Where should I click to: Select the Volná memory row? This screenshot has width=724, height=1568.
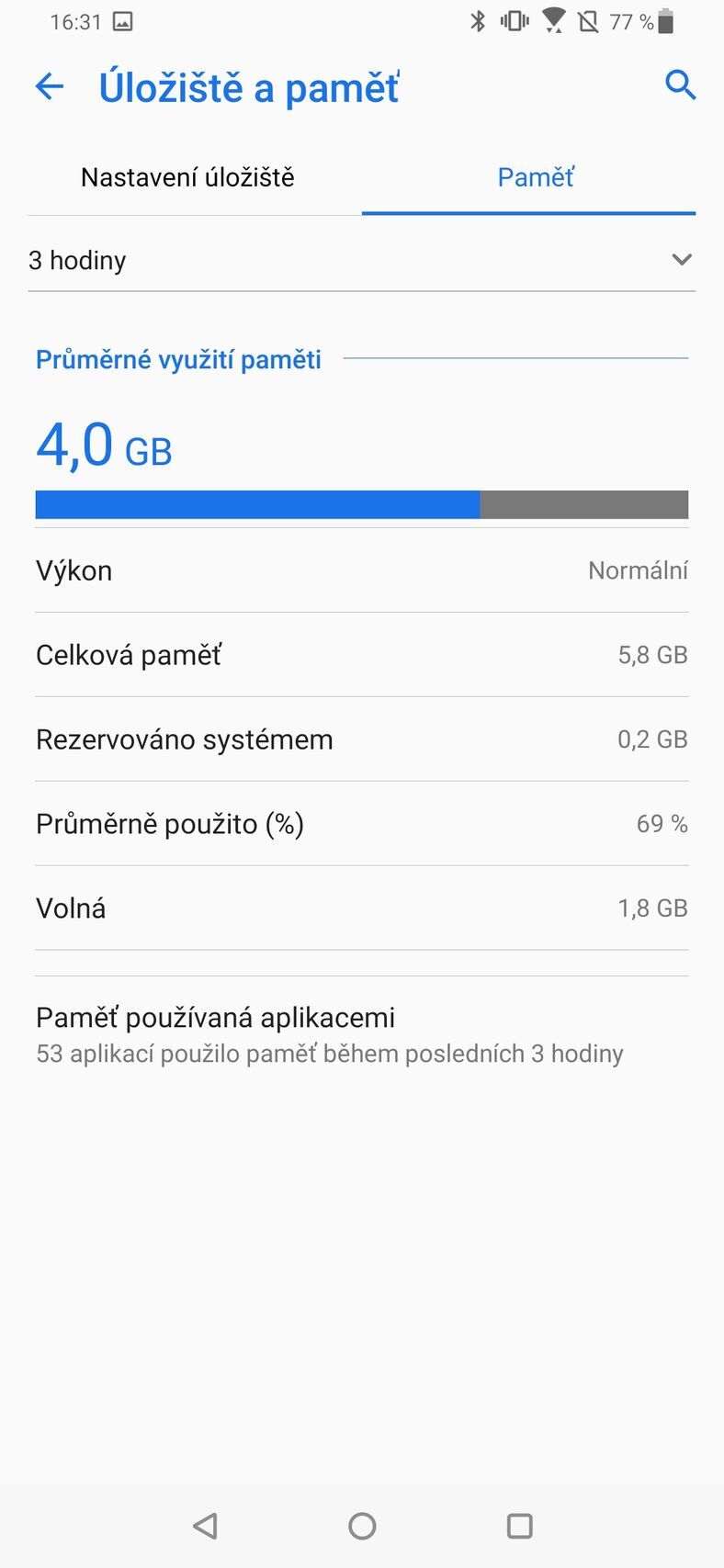tap(361, 908)
